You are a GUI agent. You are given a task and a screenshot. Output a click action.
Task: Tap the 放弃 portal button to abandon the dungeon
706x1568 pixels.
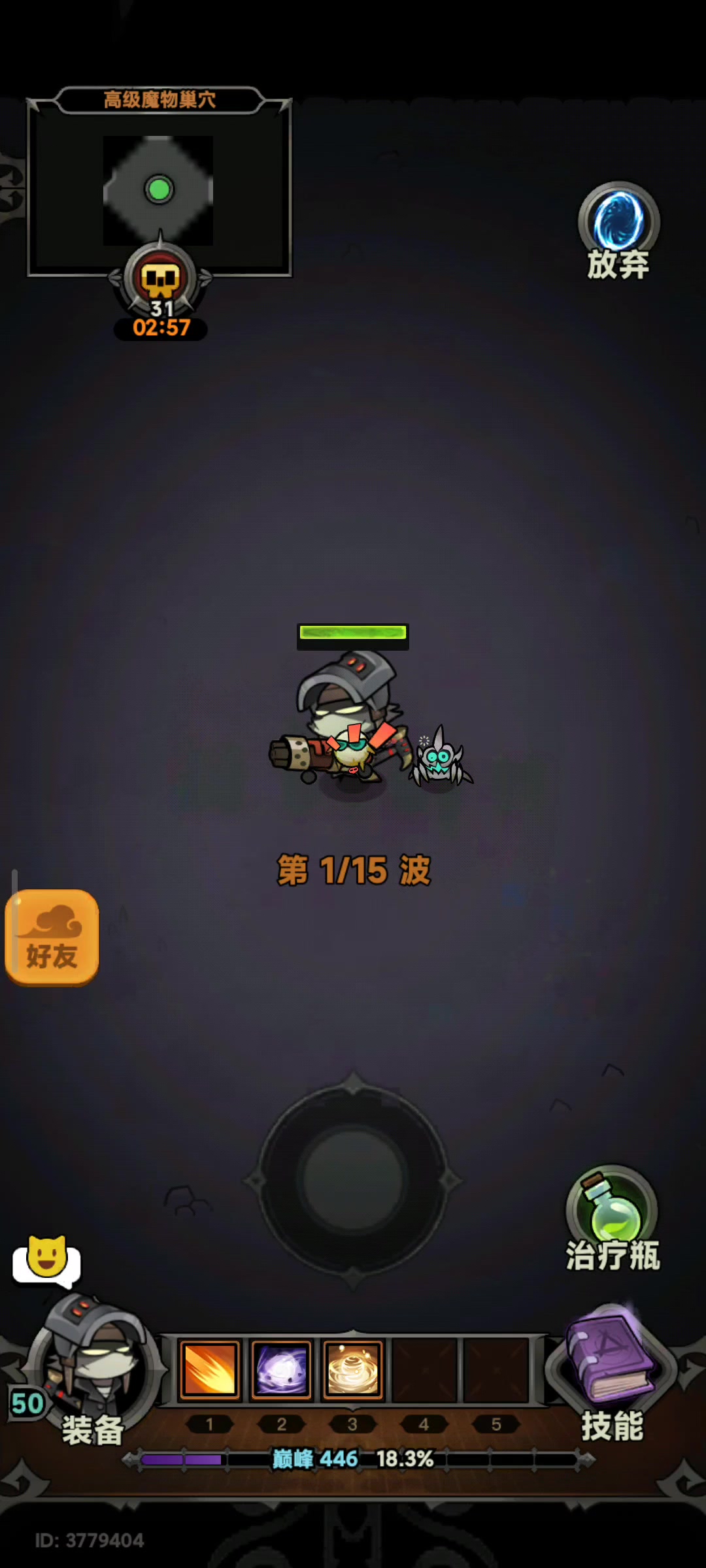(618, 229)
